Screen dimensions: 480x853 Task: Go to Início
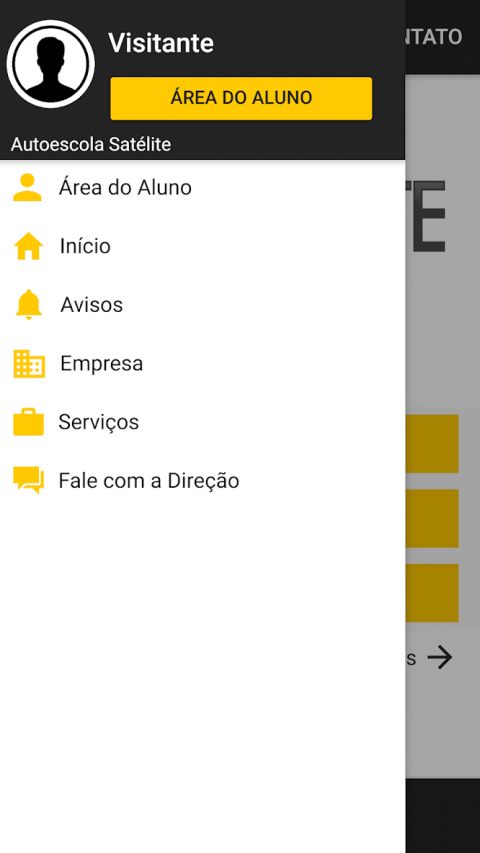click(202, 246)
